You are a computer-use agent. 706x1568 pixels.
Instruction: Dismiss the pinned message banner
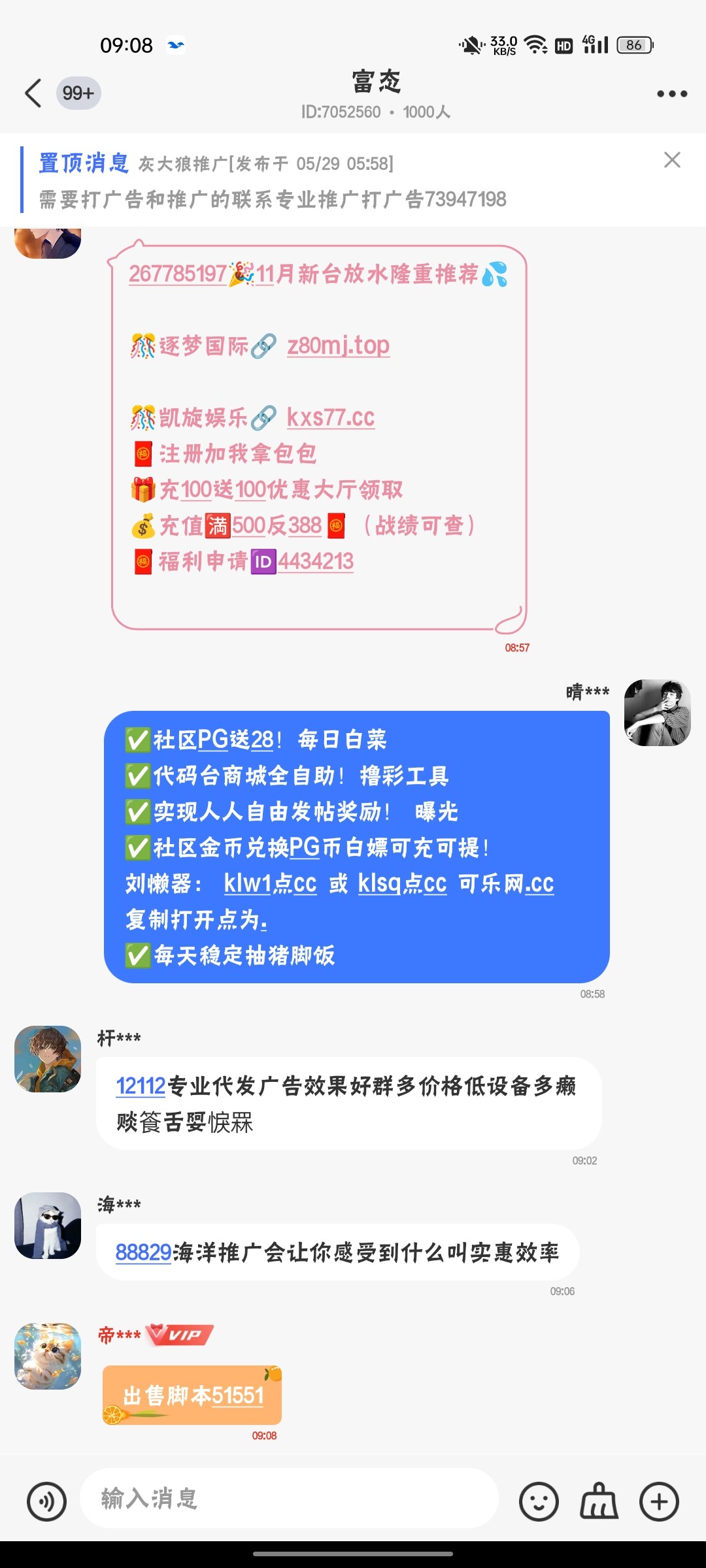672,160
